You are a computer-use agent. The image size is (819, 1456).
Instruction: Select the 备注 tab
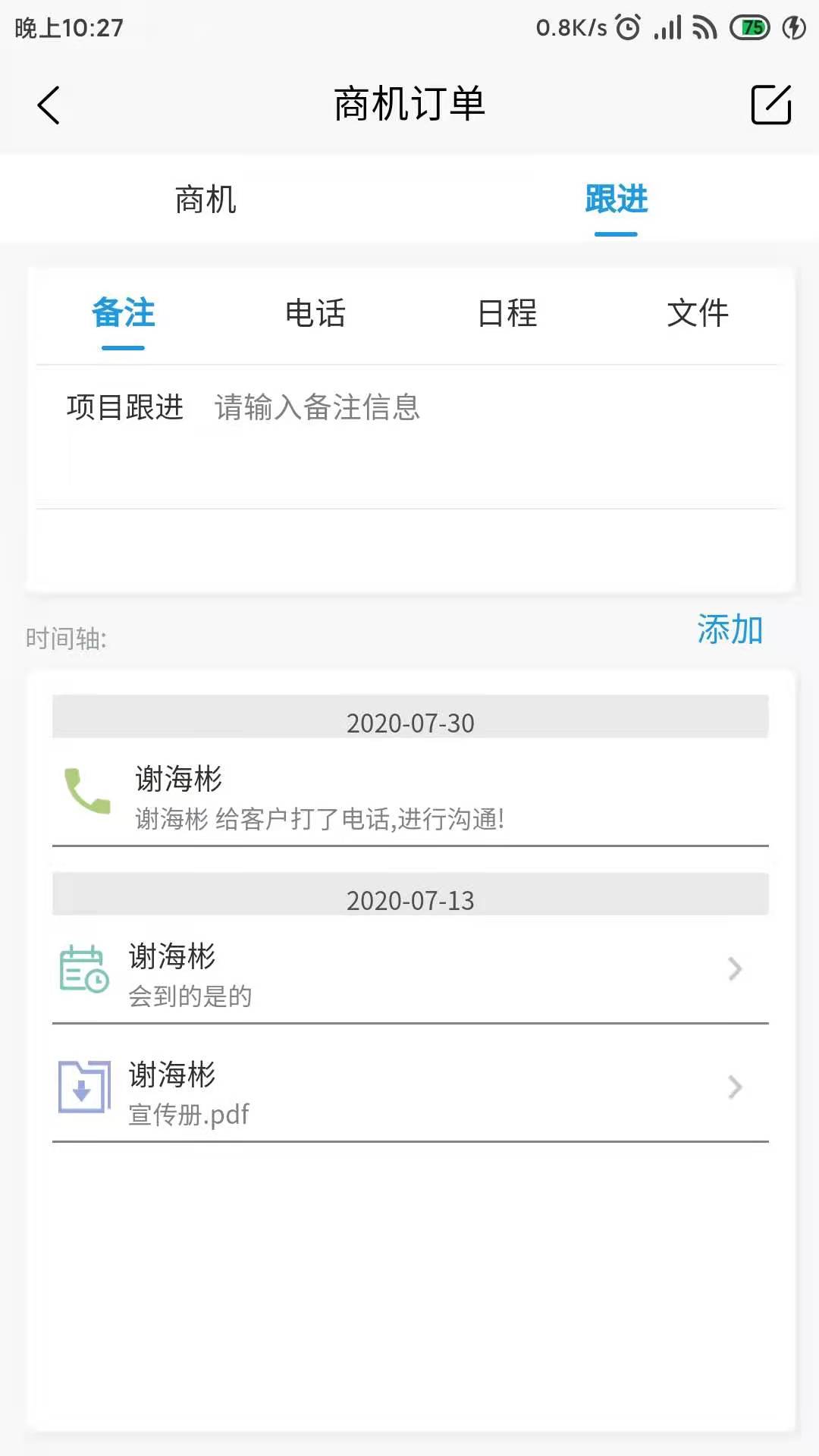click(x=123, y=313)
